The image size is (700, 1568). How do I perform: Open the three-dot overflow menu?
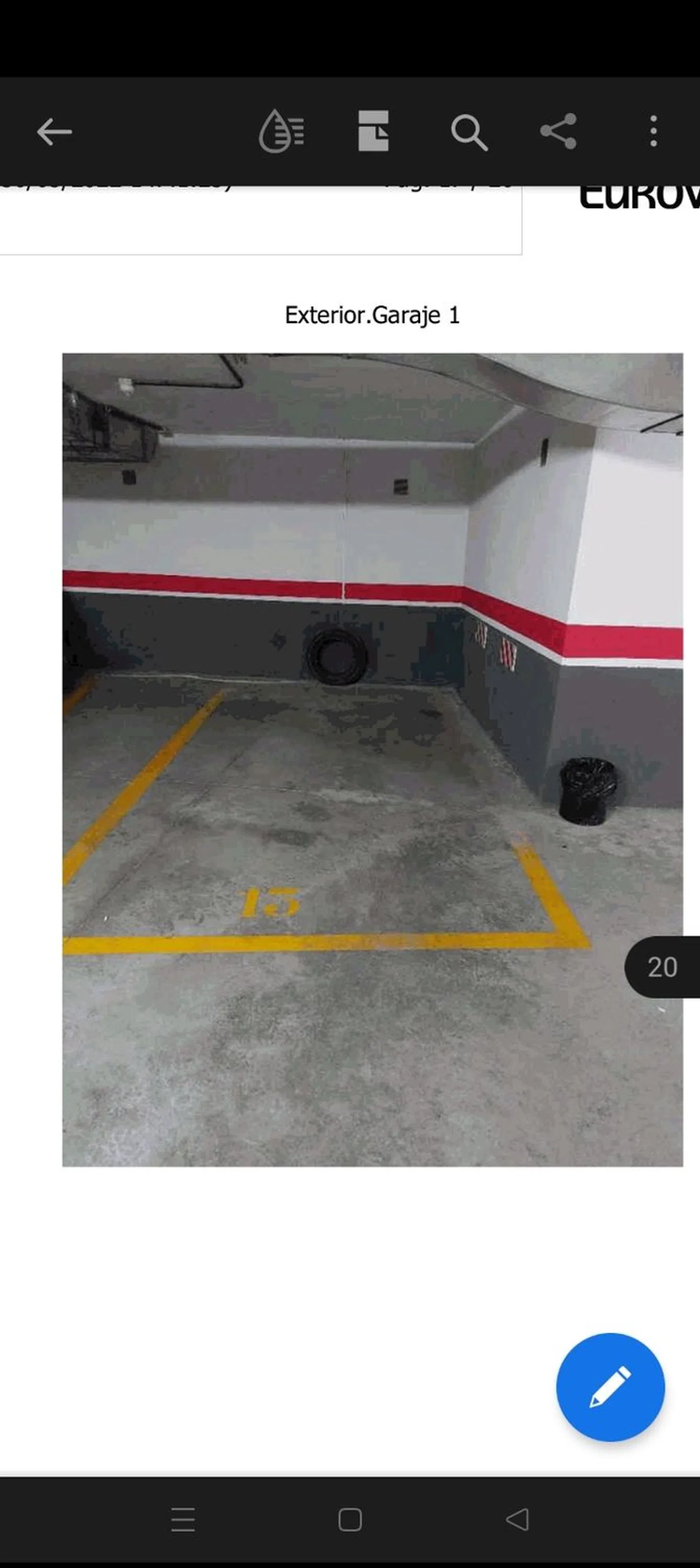[653, 132]
